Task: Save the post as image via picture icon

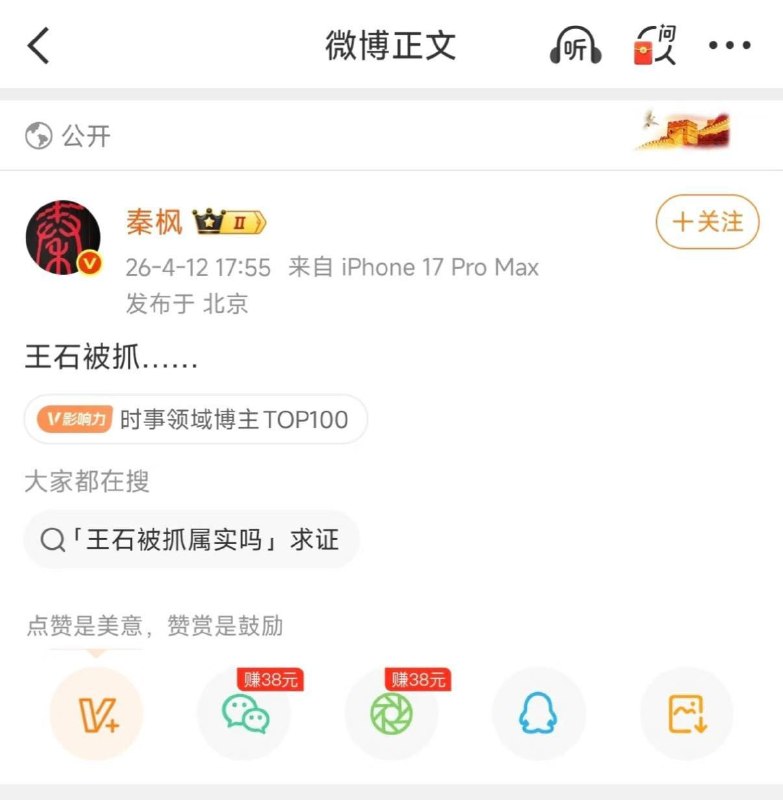Action: click(687, 713)
